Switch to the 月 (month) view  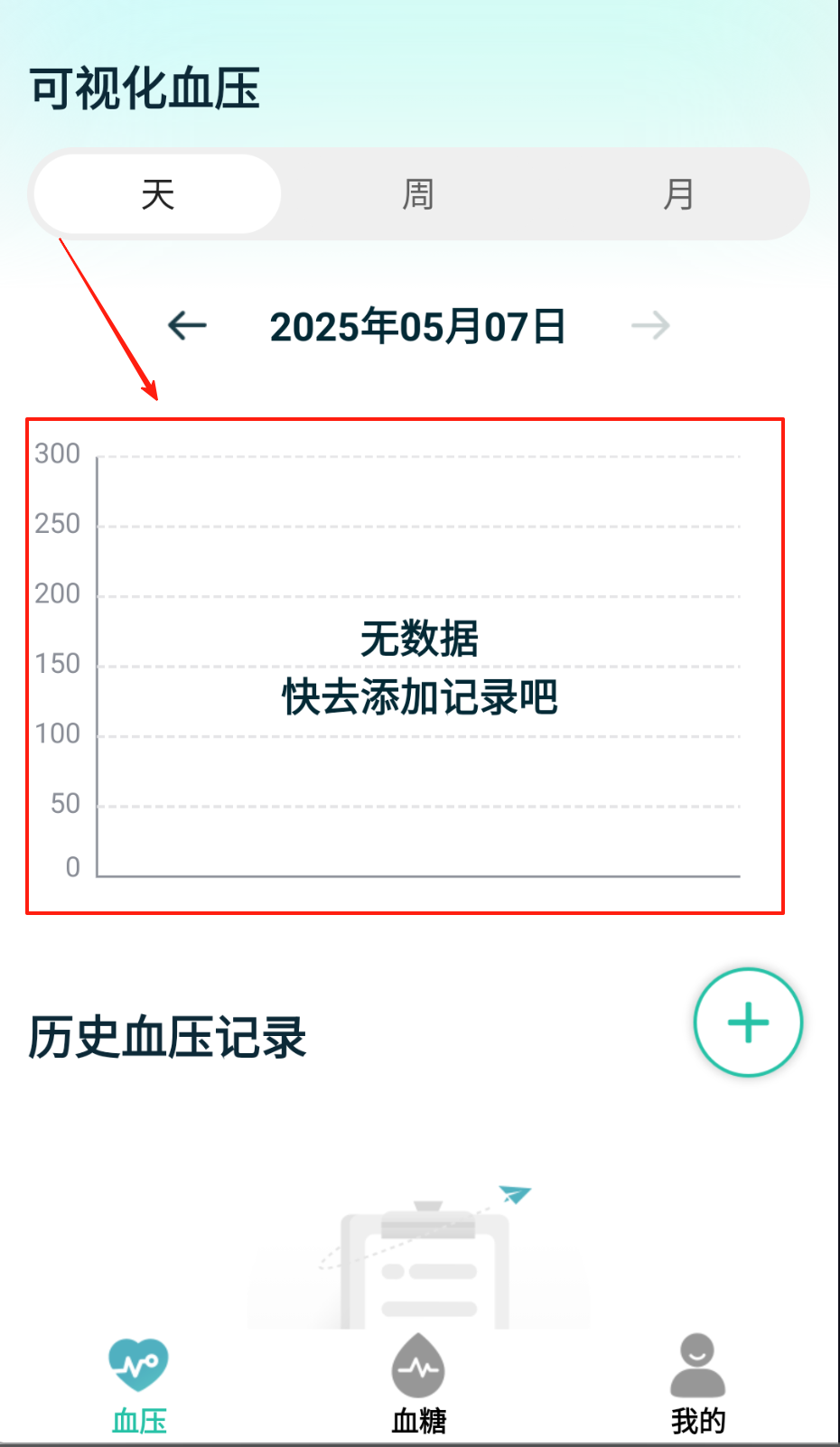click(x=678, y=194)
